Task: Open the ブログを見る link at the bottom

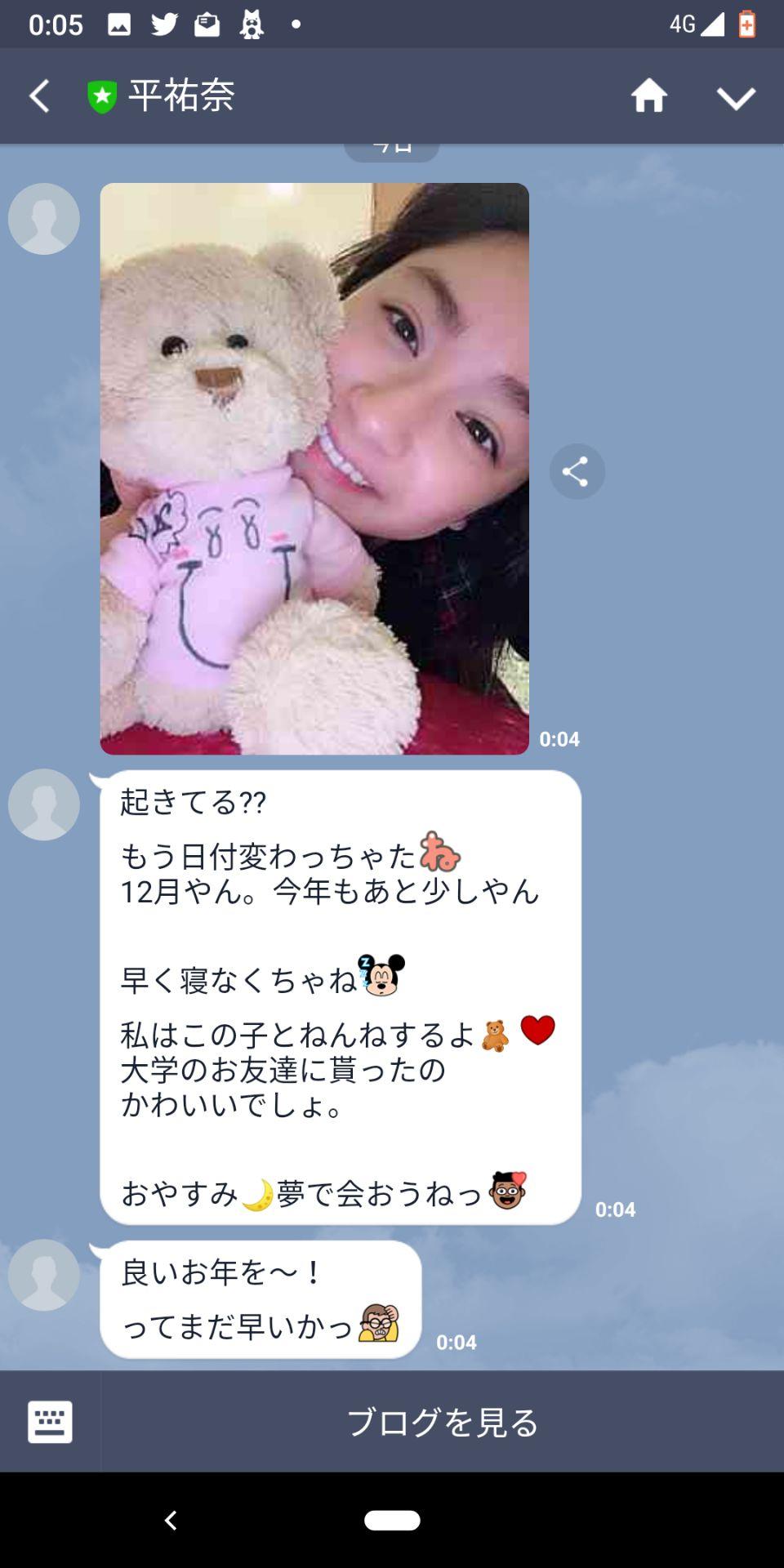Action: [445, 1423]
